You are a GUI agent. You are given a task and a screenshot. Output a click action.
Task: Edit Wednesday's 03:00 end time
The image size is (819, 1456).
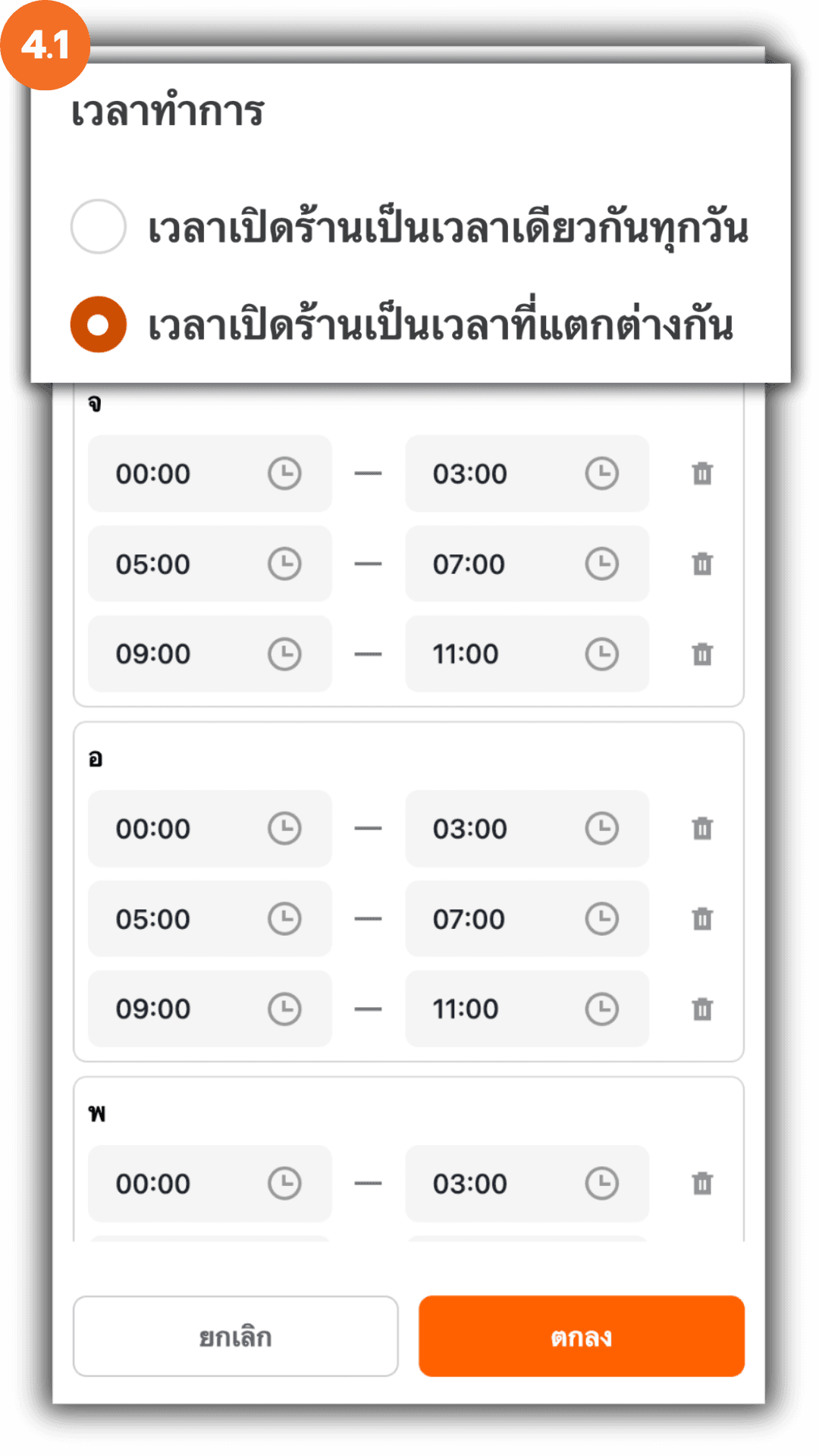tap(526, 1184)
